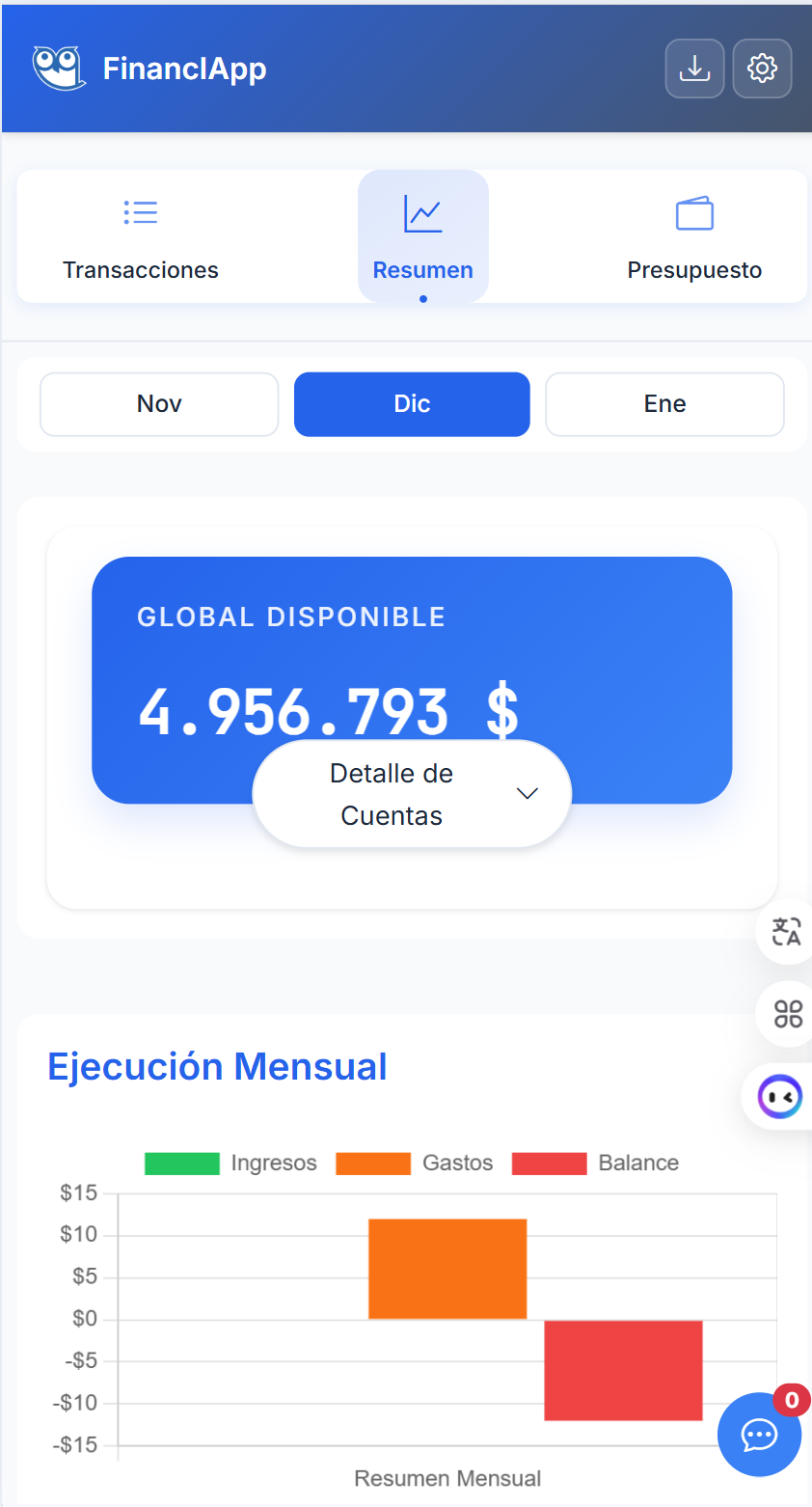The height and width of the screenshot is (1507, 812).
Task: Tap the download icon in header
Action: (x=694, y=68)
